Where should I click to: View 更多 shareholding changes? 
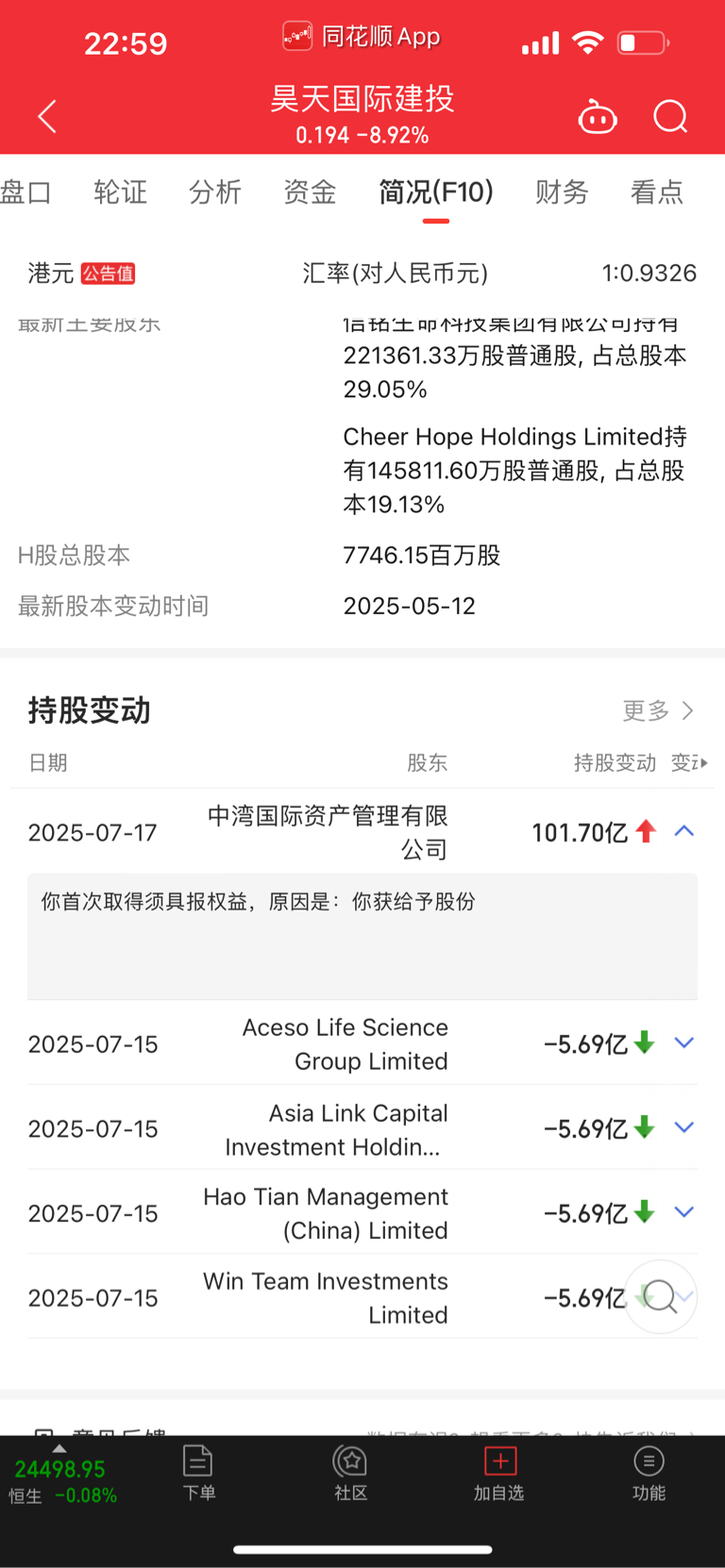coord(658,710)
